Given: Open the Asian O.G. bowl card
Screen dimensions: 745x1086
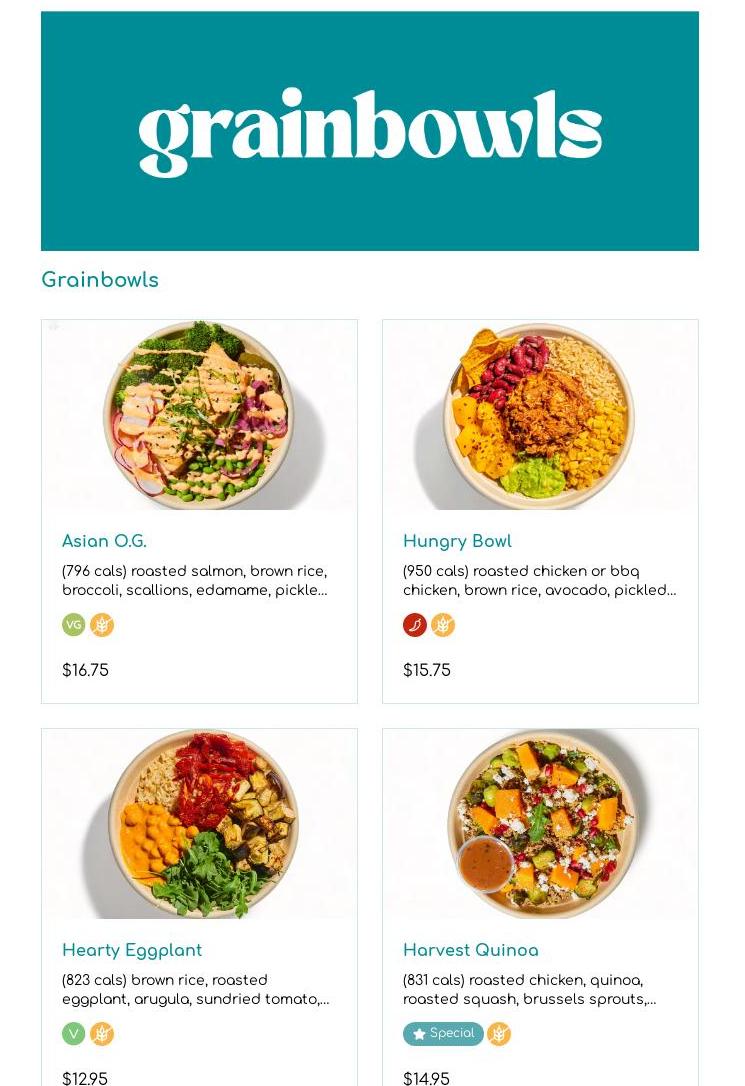Looking at the screenshot, I should point(199,511).
